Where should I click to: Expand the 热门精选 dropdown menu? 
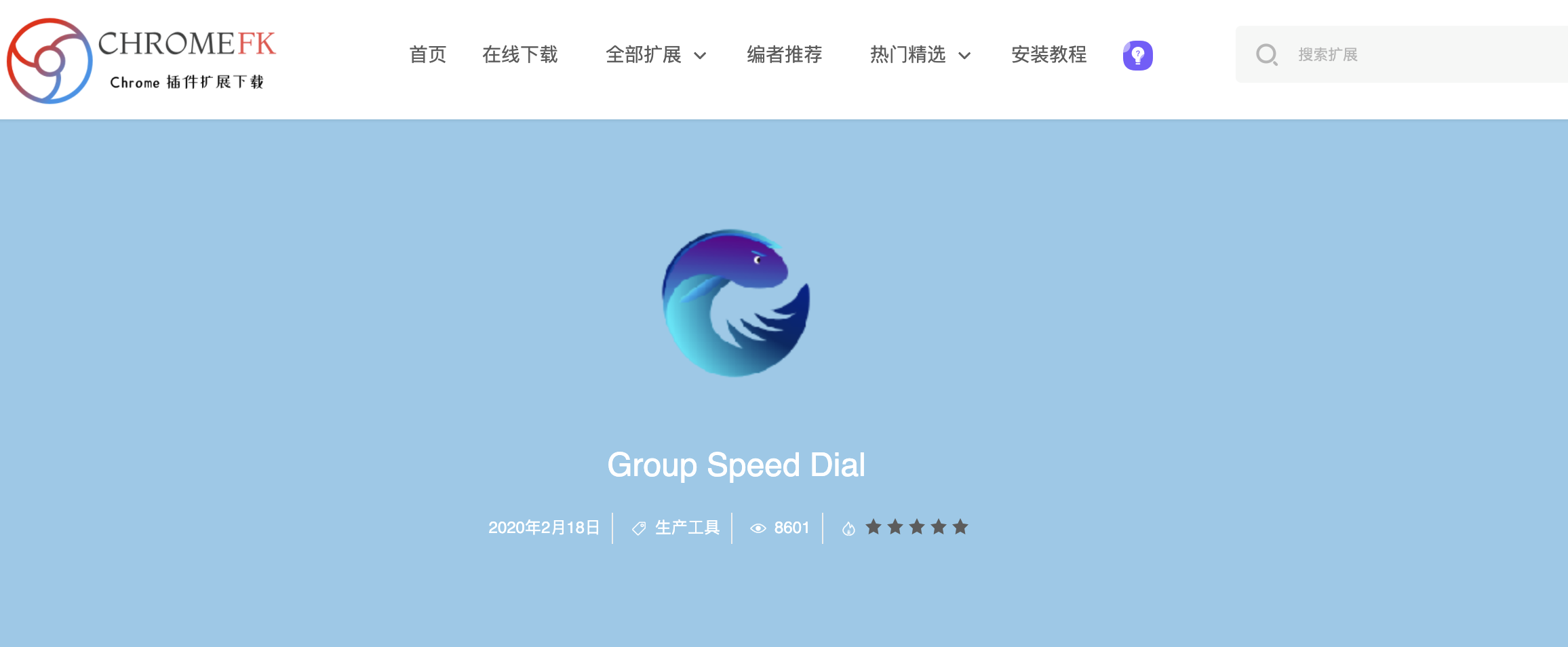(920, 54)
